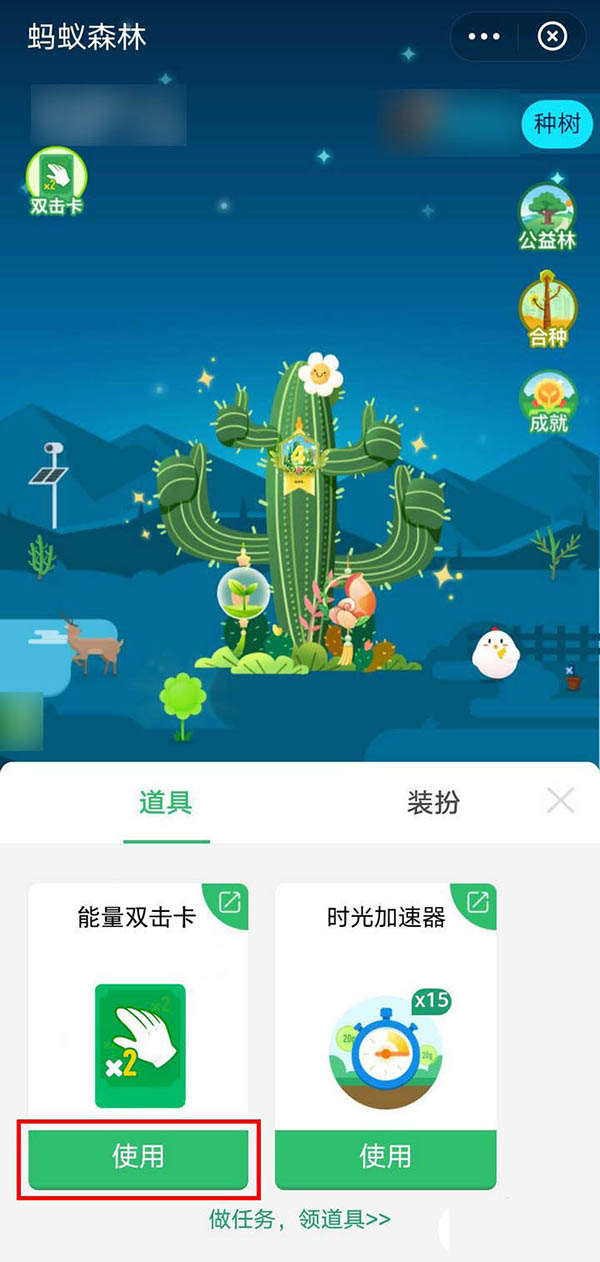Tap the white chicken in the forest
The width and height of the screenshot is (600, 1262).
[496, 652]
